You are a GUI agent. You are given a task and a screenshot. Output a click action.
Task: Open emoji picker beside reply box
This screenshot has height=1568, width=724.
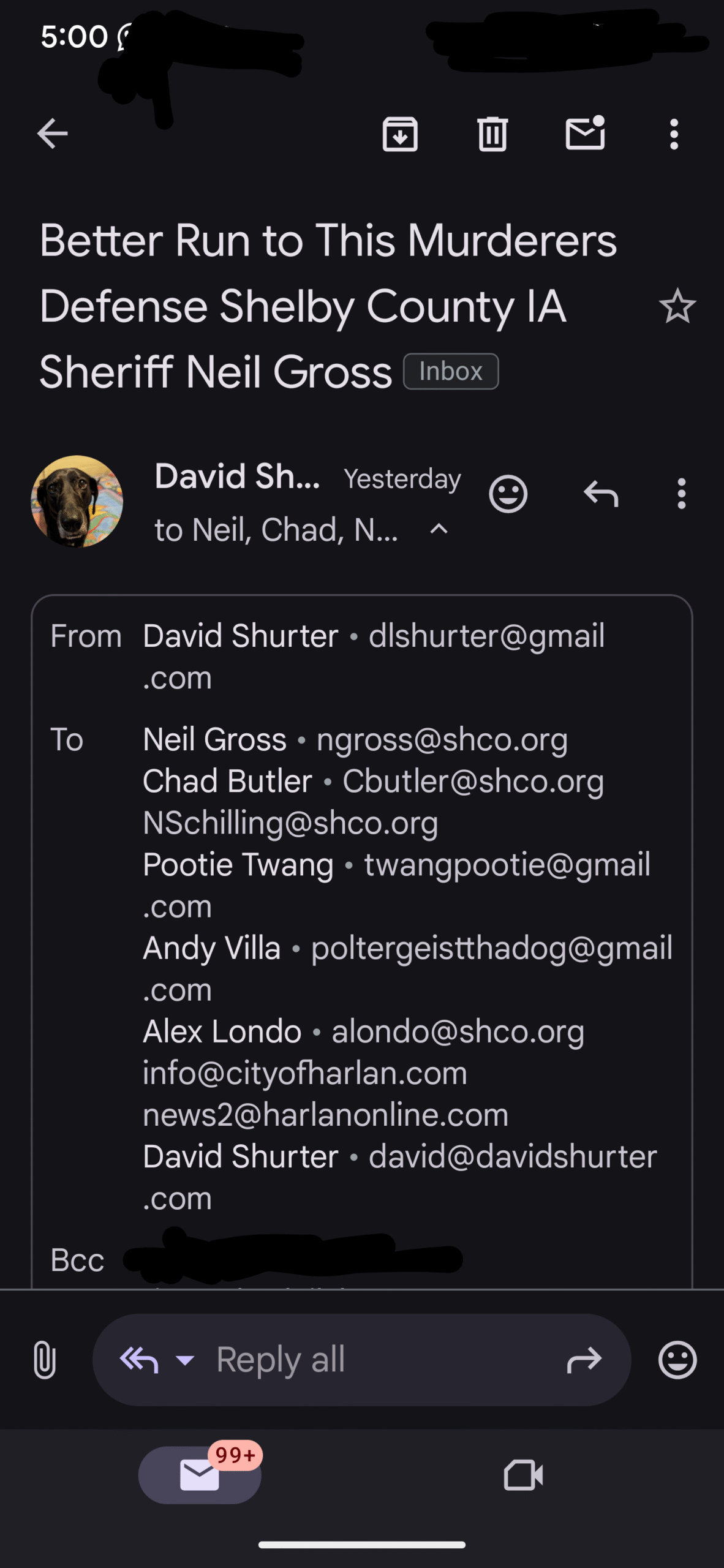pyautogui.click(x=677, y=1360)
